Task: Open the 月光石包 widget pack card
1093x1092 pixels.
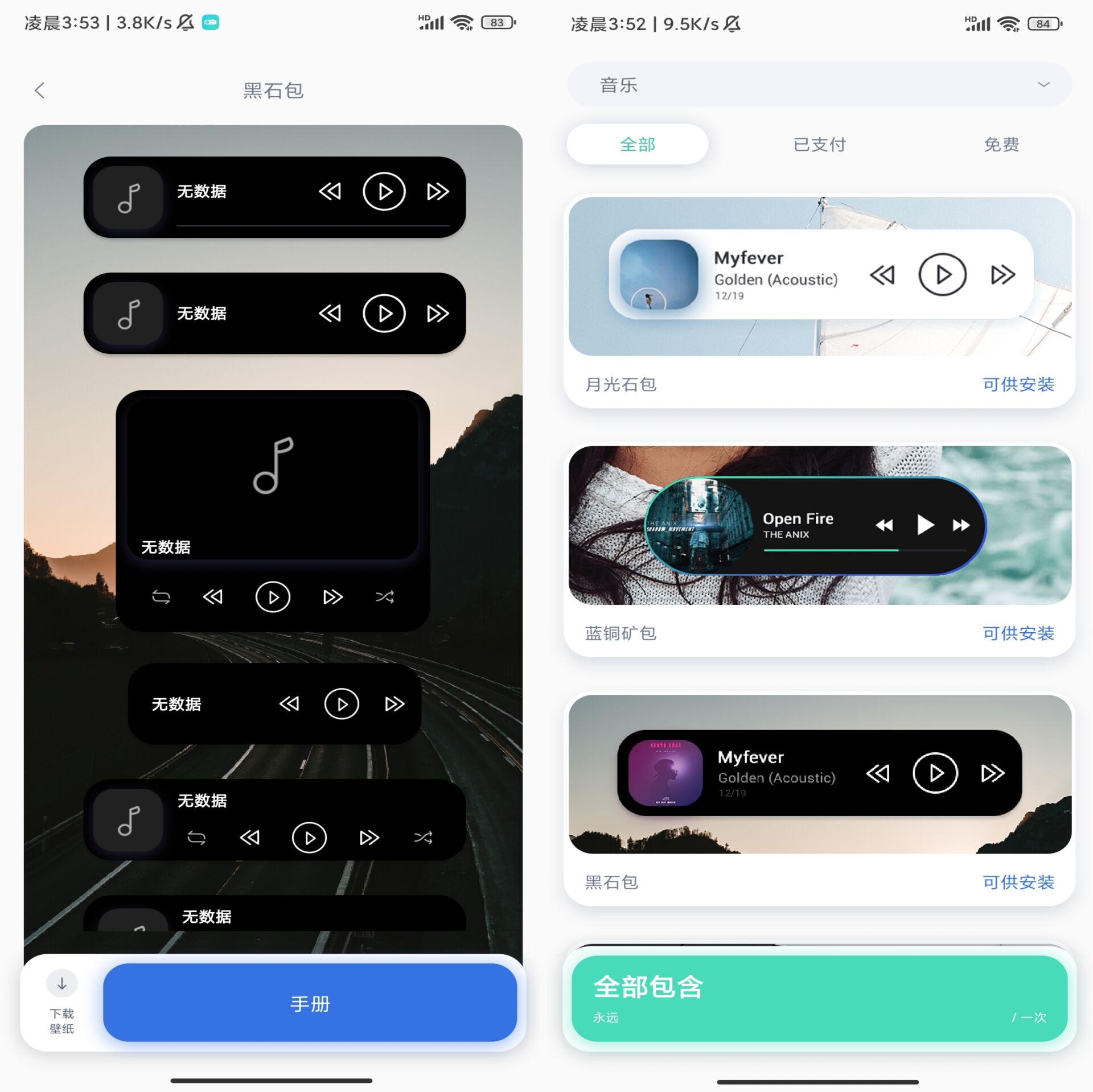Action: 819,302
